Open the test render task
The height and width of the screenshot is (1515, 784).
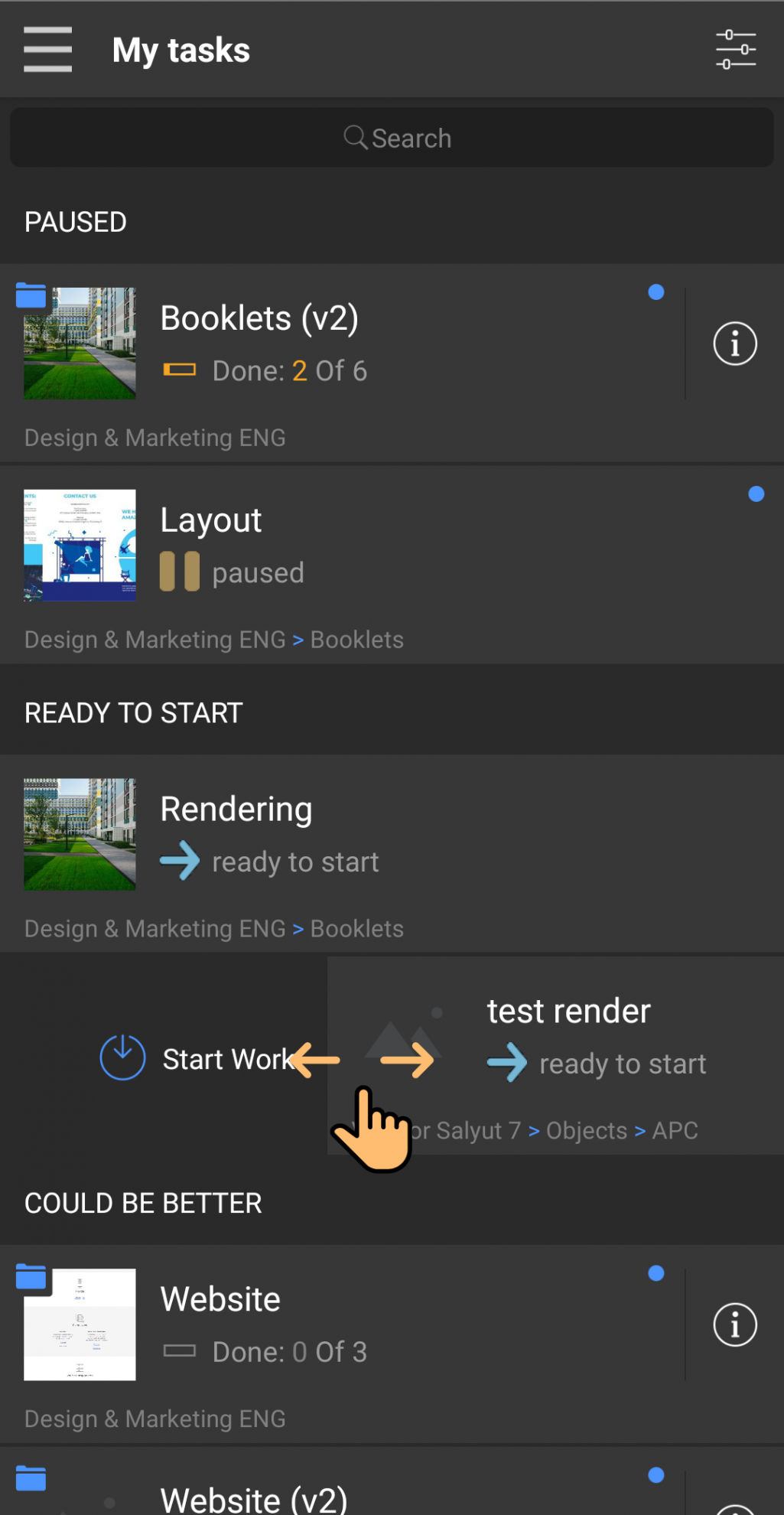coord(555,1055)
